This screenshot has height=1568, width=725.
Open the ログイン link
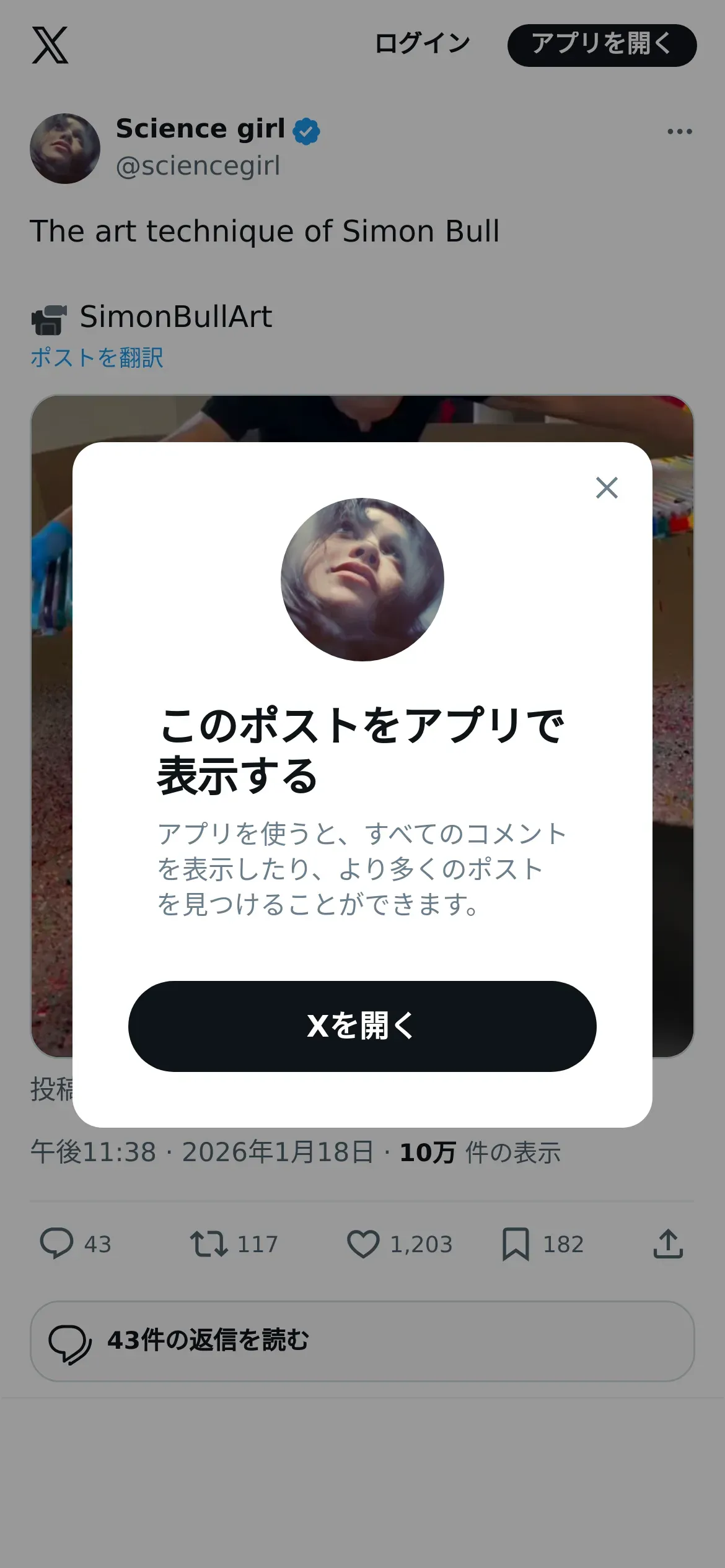pyautogui.click(x=423, y=44)
